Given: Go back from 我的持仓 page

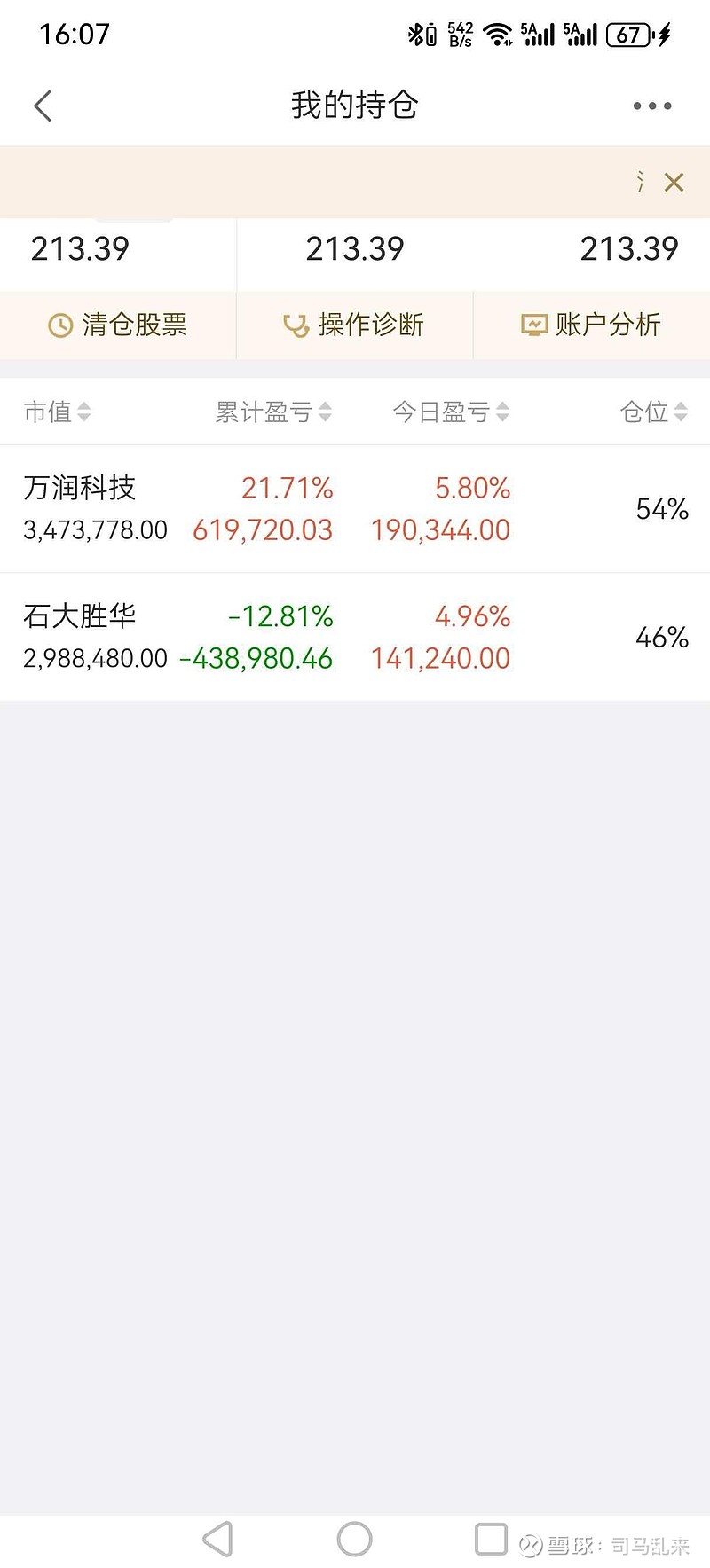Looking at the screenshot, I should (43, 106).
